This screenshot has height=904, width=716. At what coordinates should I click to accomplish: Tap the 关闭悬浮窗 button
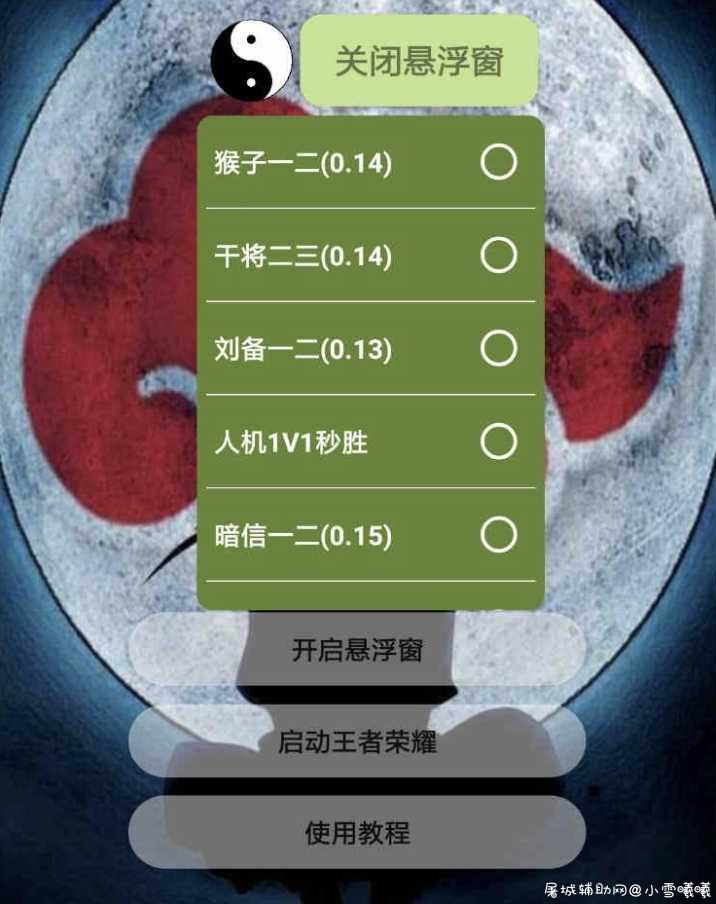click(x=419, y=62)
